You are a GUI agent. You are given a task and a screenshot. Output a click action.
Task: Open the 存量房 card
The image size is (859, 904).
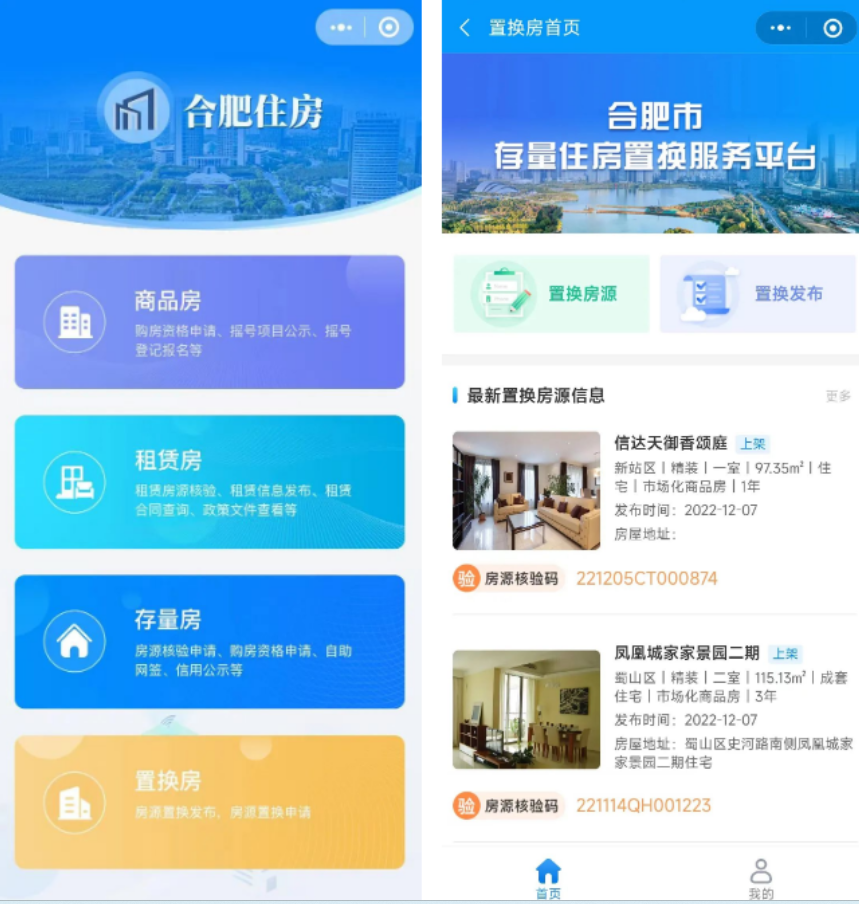click(x=209, y=642)
